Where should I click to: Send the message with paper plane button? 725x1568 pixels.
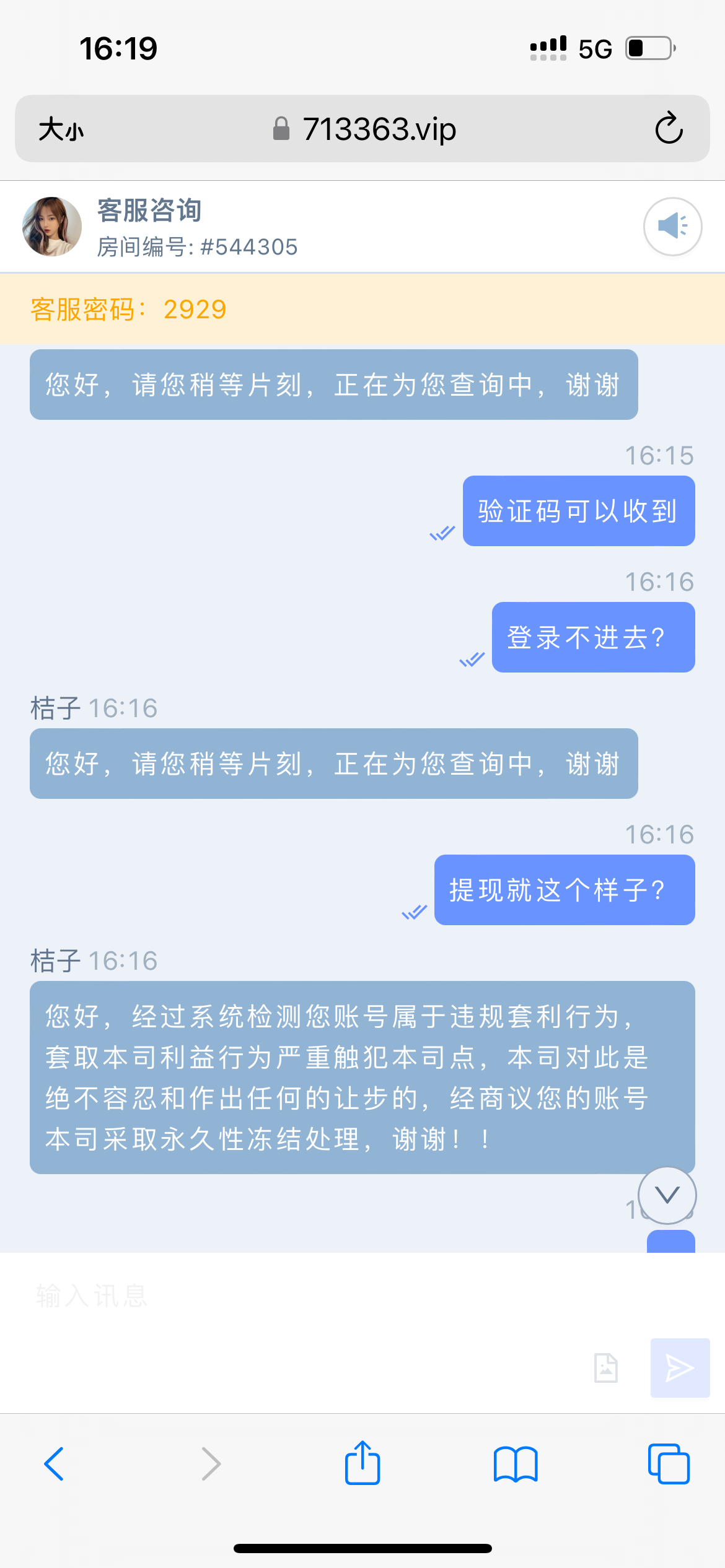(x=680, y=1367)
